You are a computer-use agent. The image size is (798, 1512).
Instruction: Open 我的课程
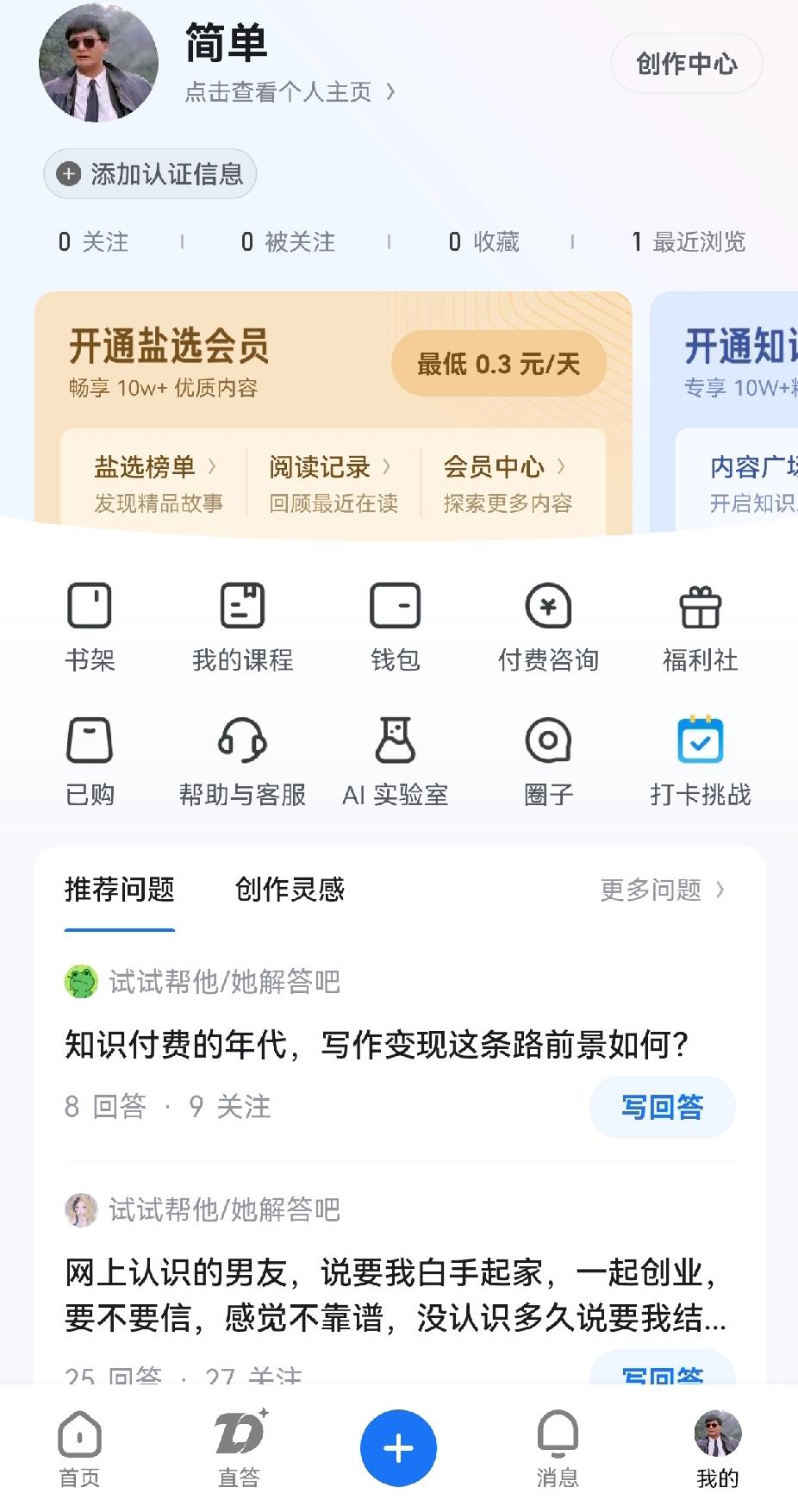click(242, 627)
